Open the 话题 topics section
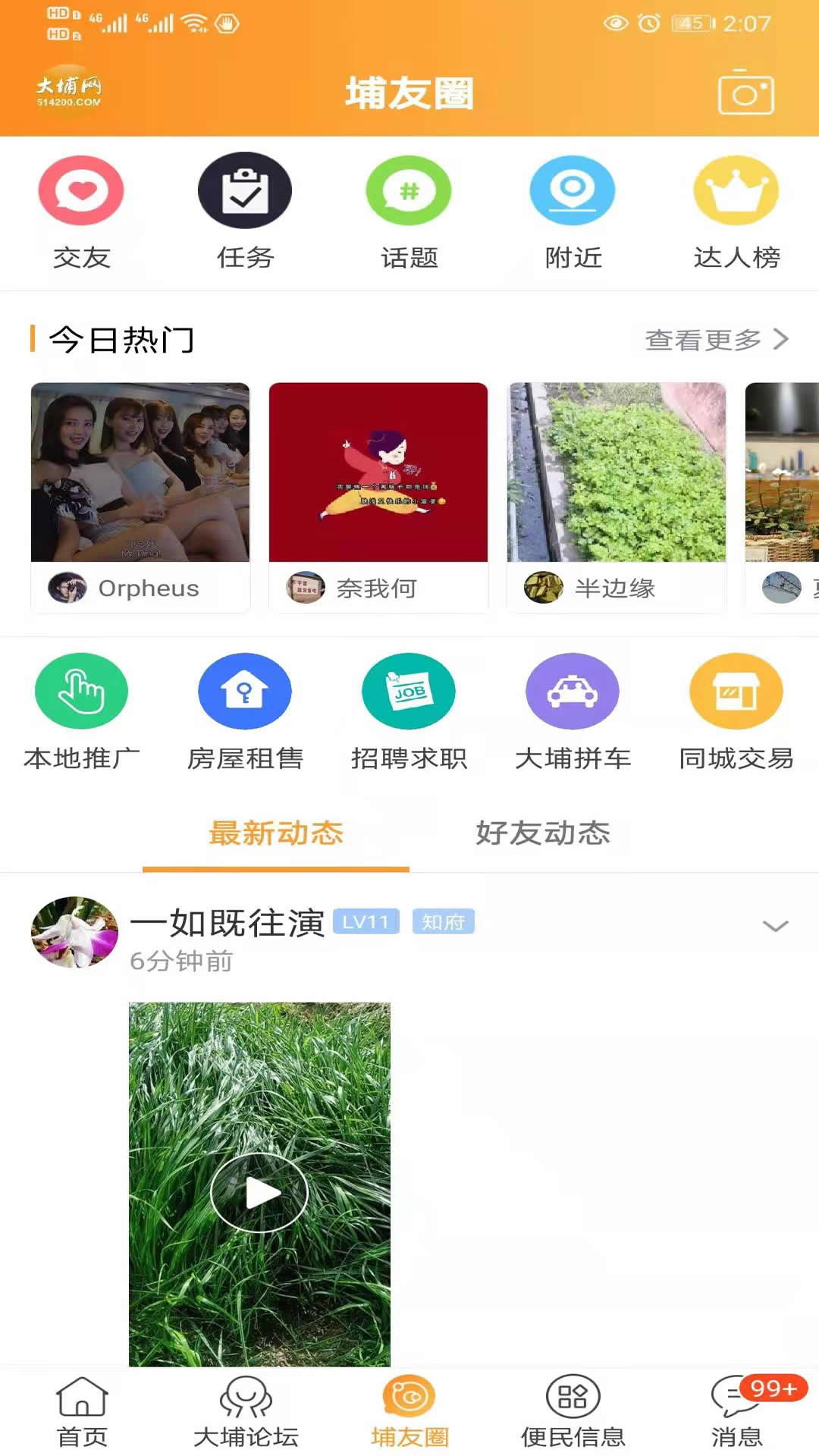This screenshot has height=1456, width=819. click(409, 191)
